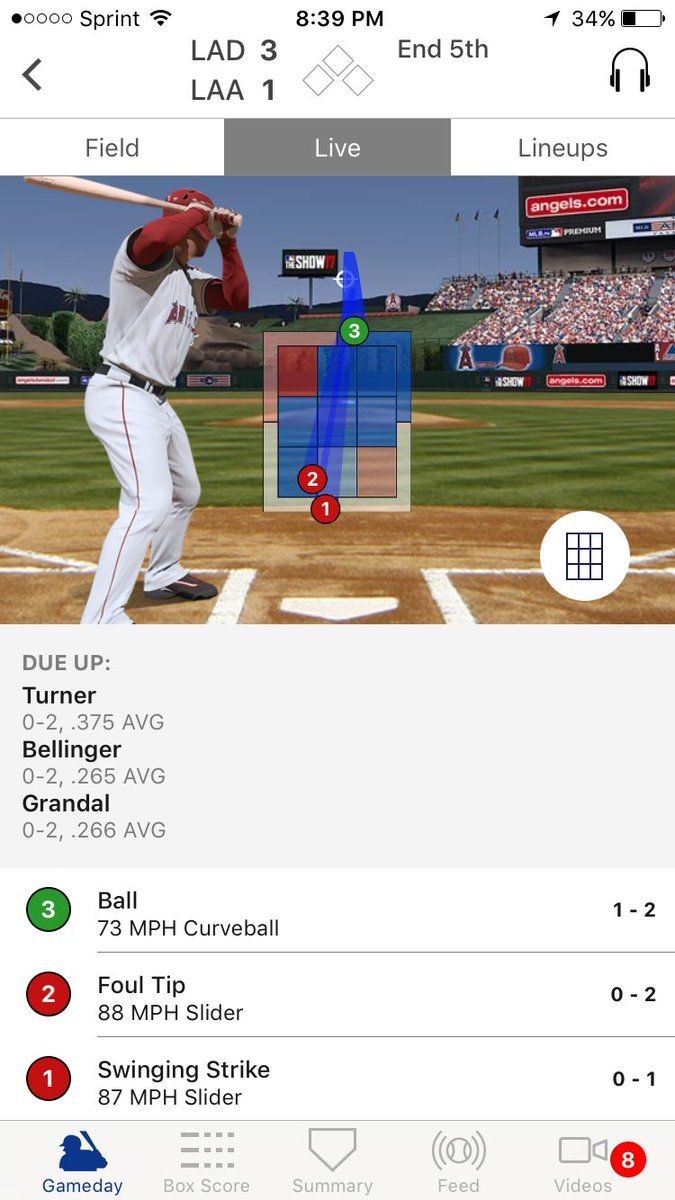Select pitch 2 Foul Tip Slider
Image resolution: width=675 pixels, height=1200 pixels.
337,997
